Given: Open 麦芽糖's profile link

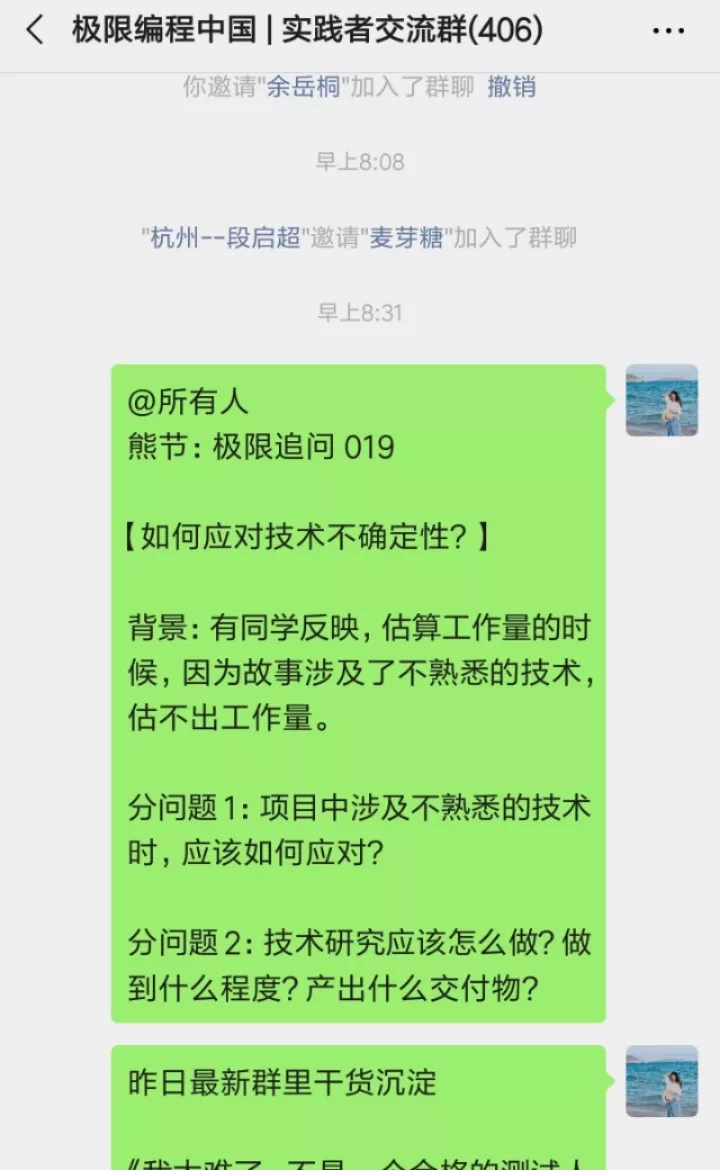Looking at the screenshot, I should (406, 238).
